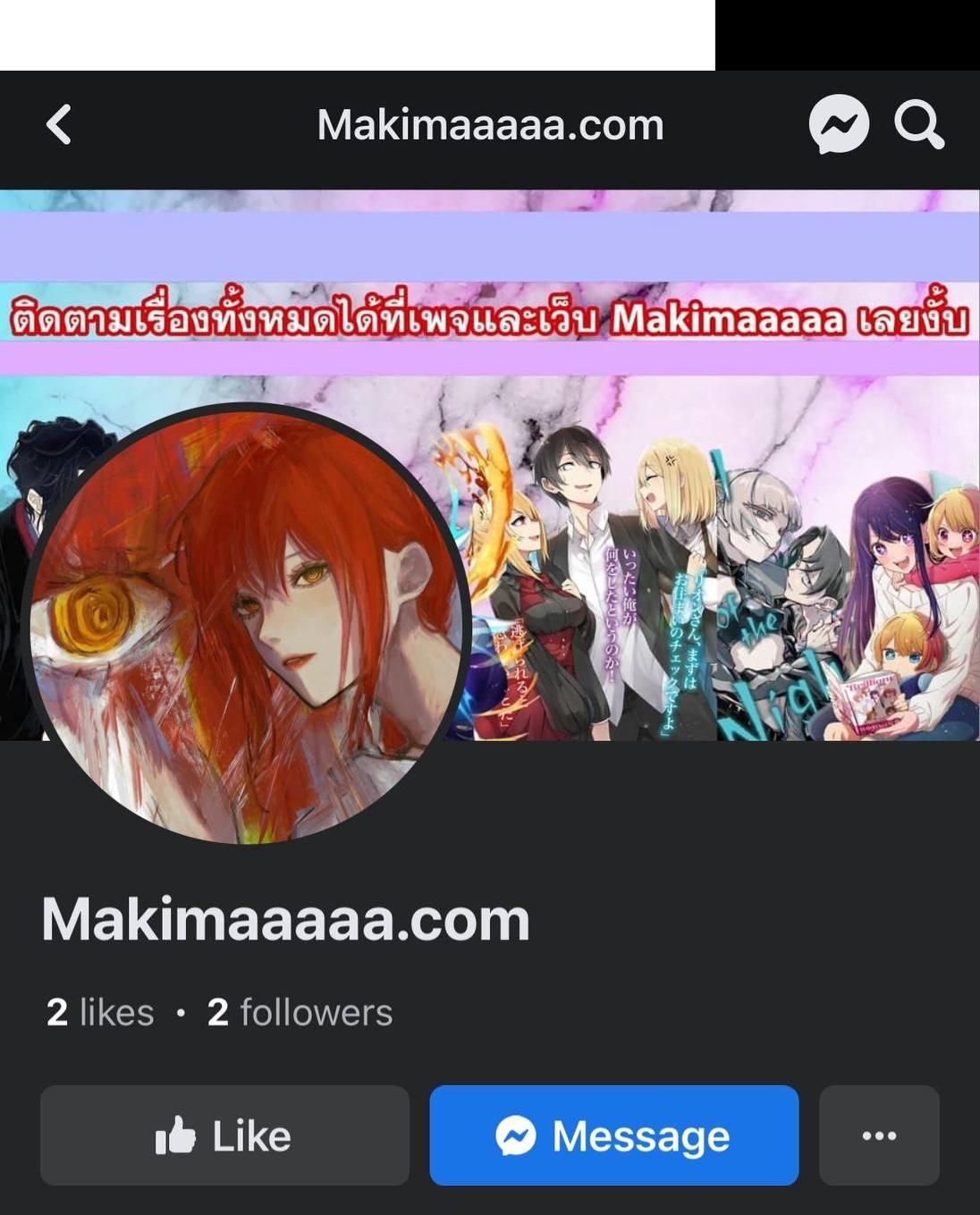
Task: Open the ellipsis more options button
Action: [x=881, y=1135]
